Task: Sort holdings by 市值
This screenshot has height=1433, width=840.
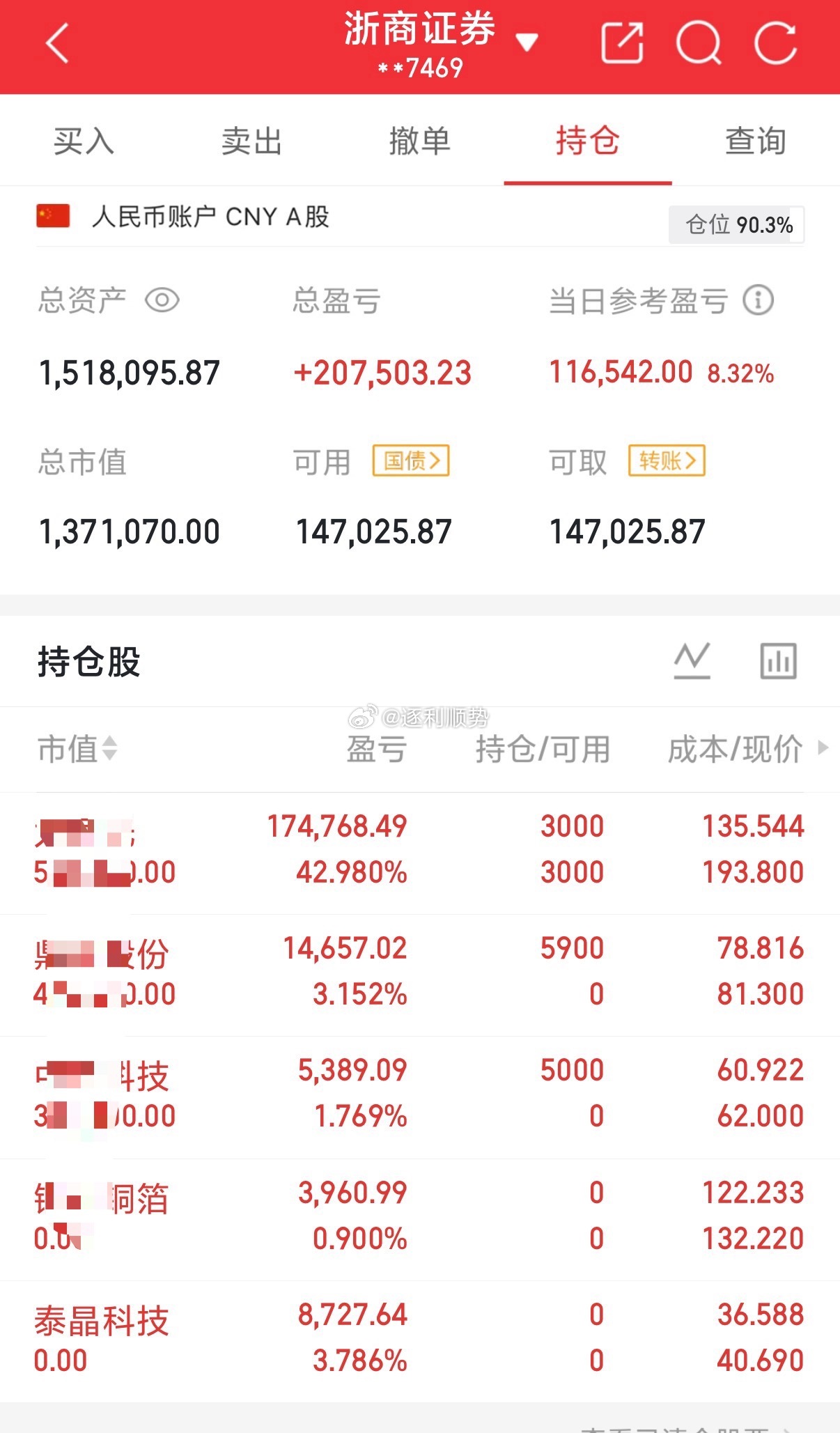Action: point(77,749)
